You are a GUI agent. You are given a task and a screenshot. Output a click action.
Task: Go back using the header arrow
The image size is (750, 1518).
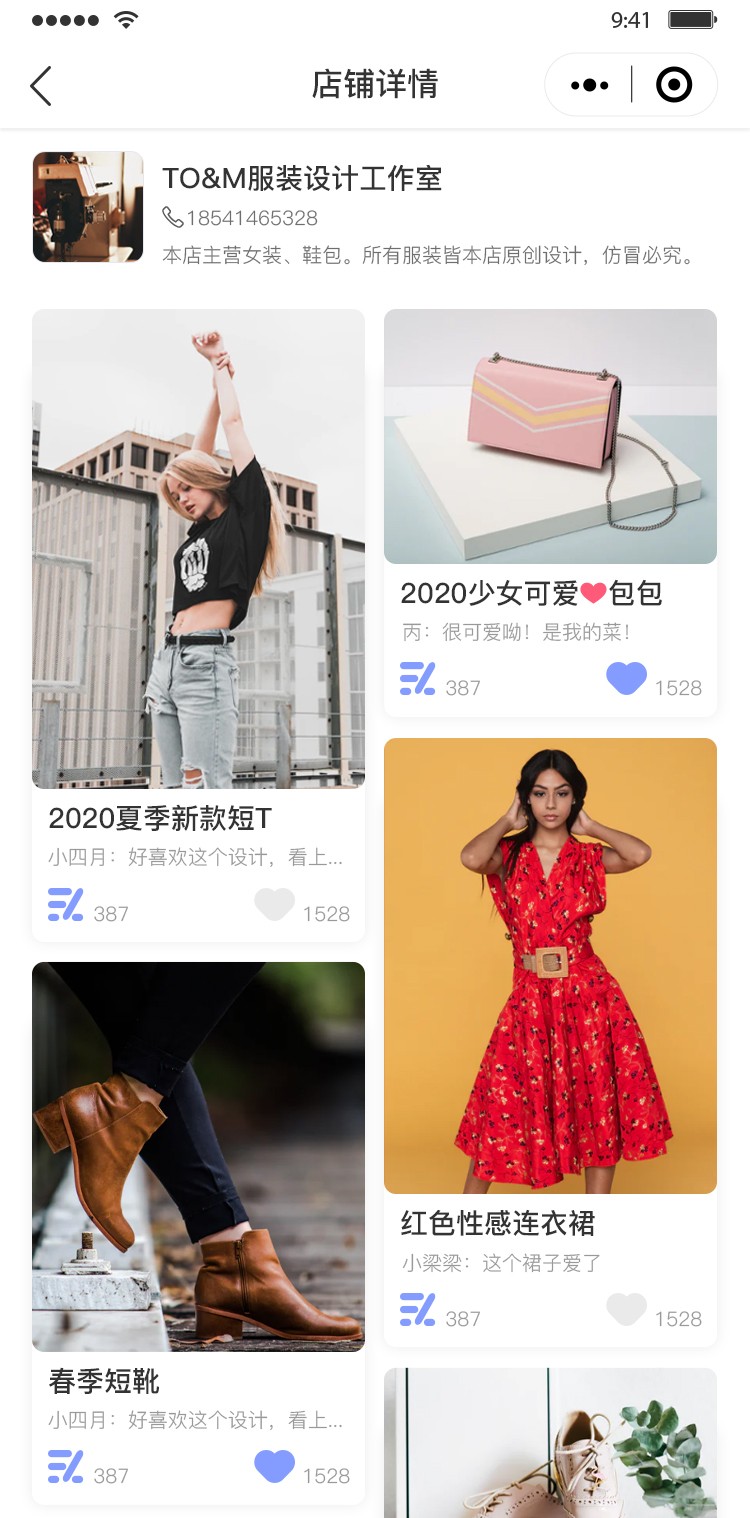40,86
